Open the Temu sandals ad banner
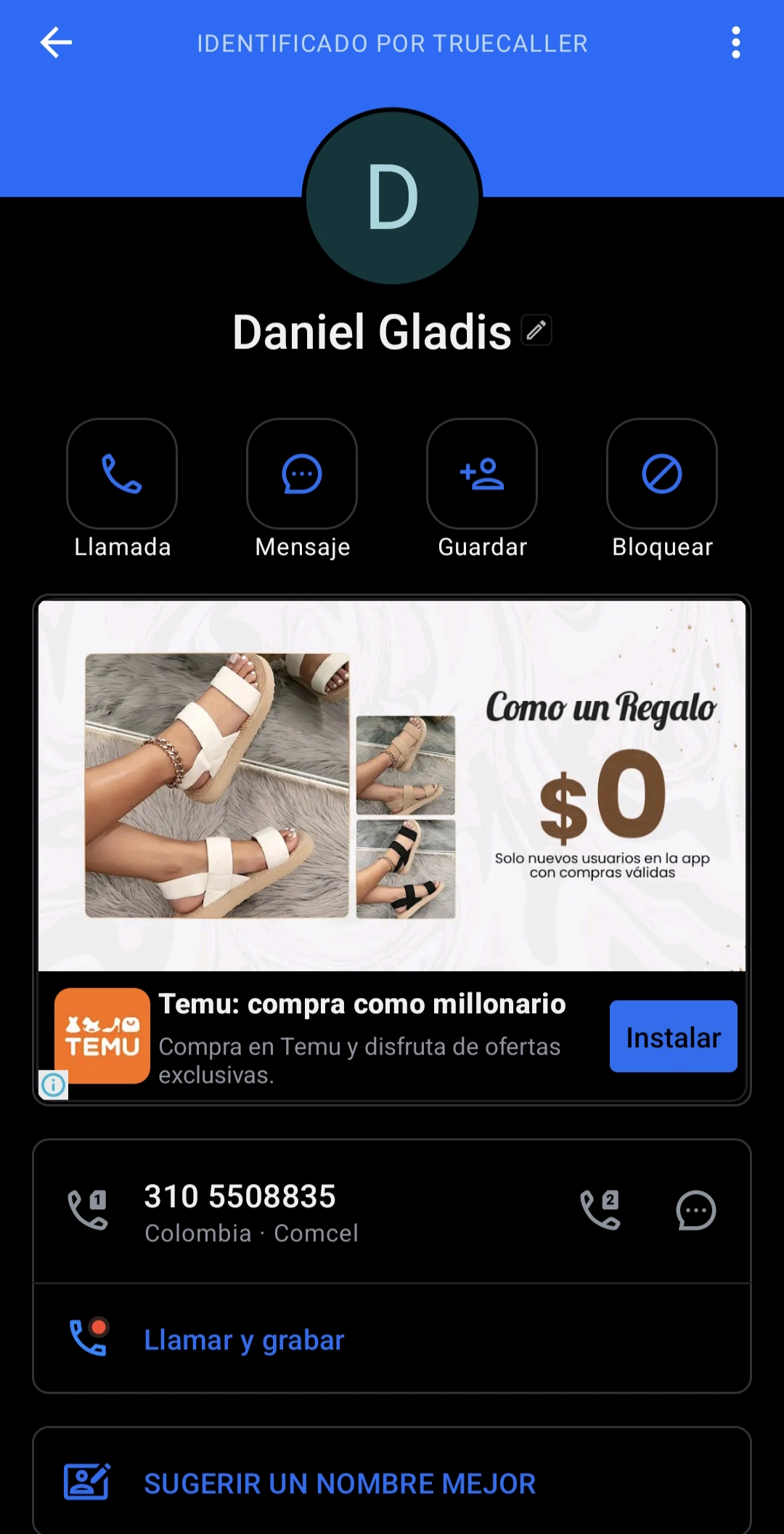 point(392,786)
